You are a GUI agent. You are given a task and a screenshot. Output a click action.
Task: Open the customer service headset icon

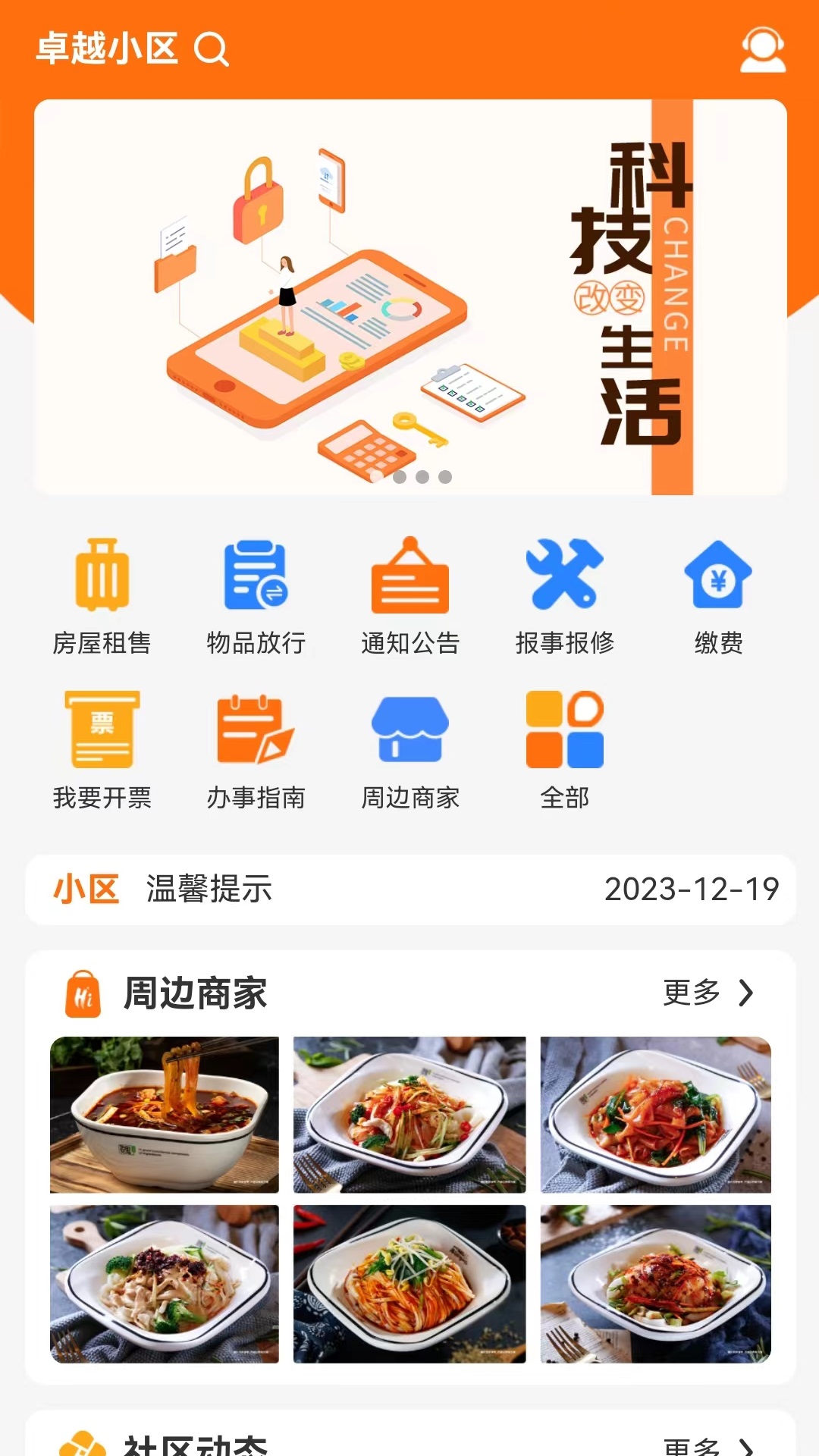(x=762, y=50)
